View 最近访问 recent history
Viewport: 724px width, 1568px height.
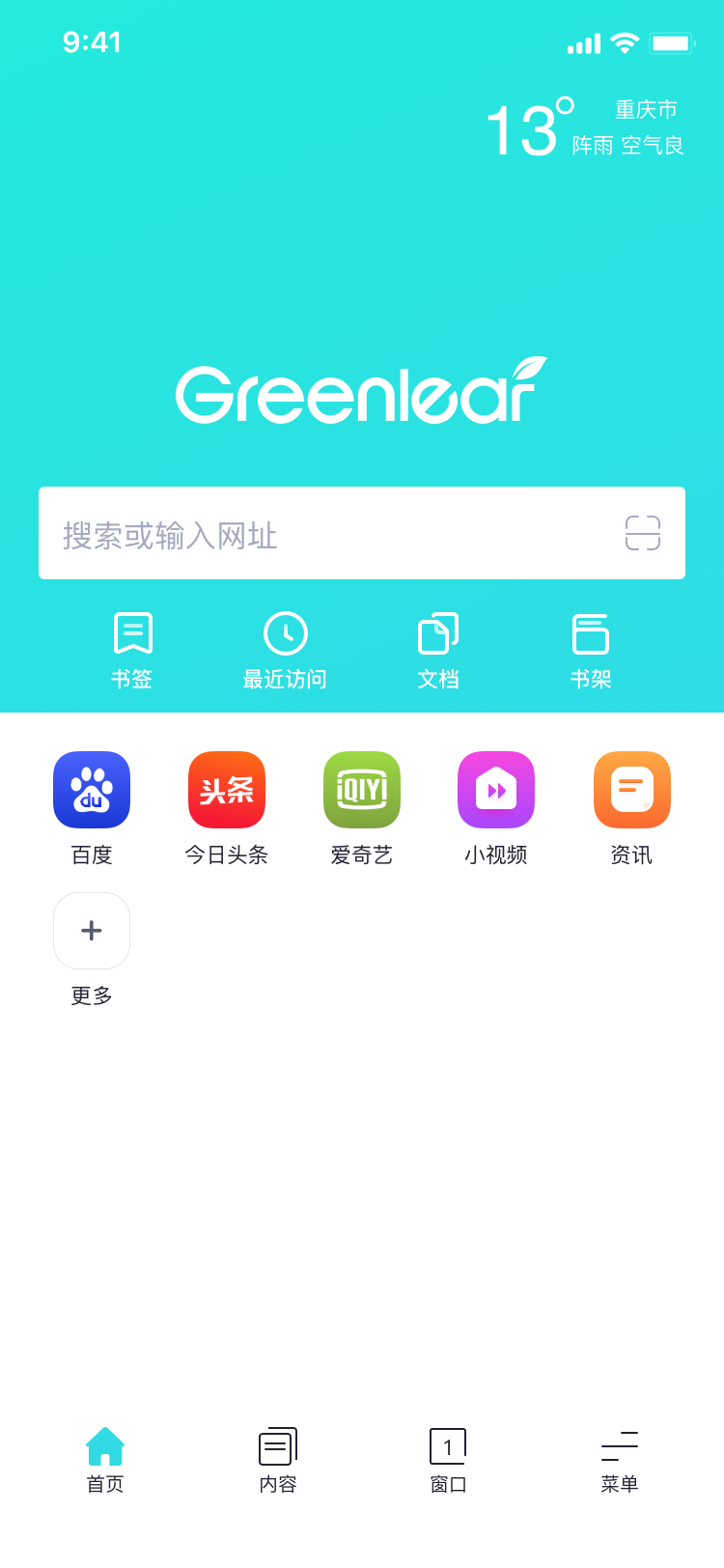[x=285, y=651]
